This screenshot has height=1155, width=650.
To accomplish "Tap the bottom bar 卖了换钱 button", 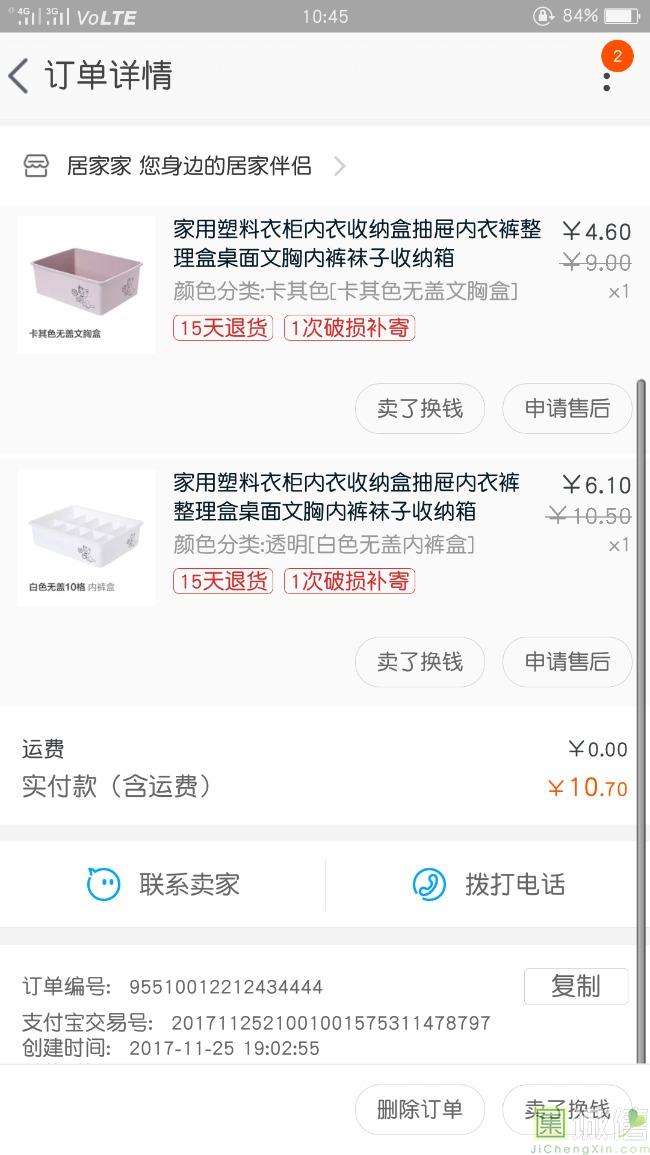I will [567, 1109].
